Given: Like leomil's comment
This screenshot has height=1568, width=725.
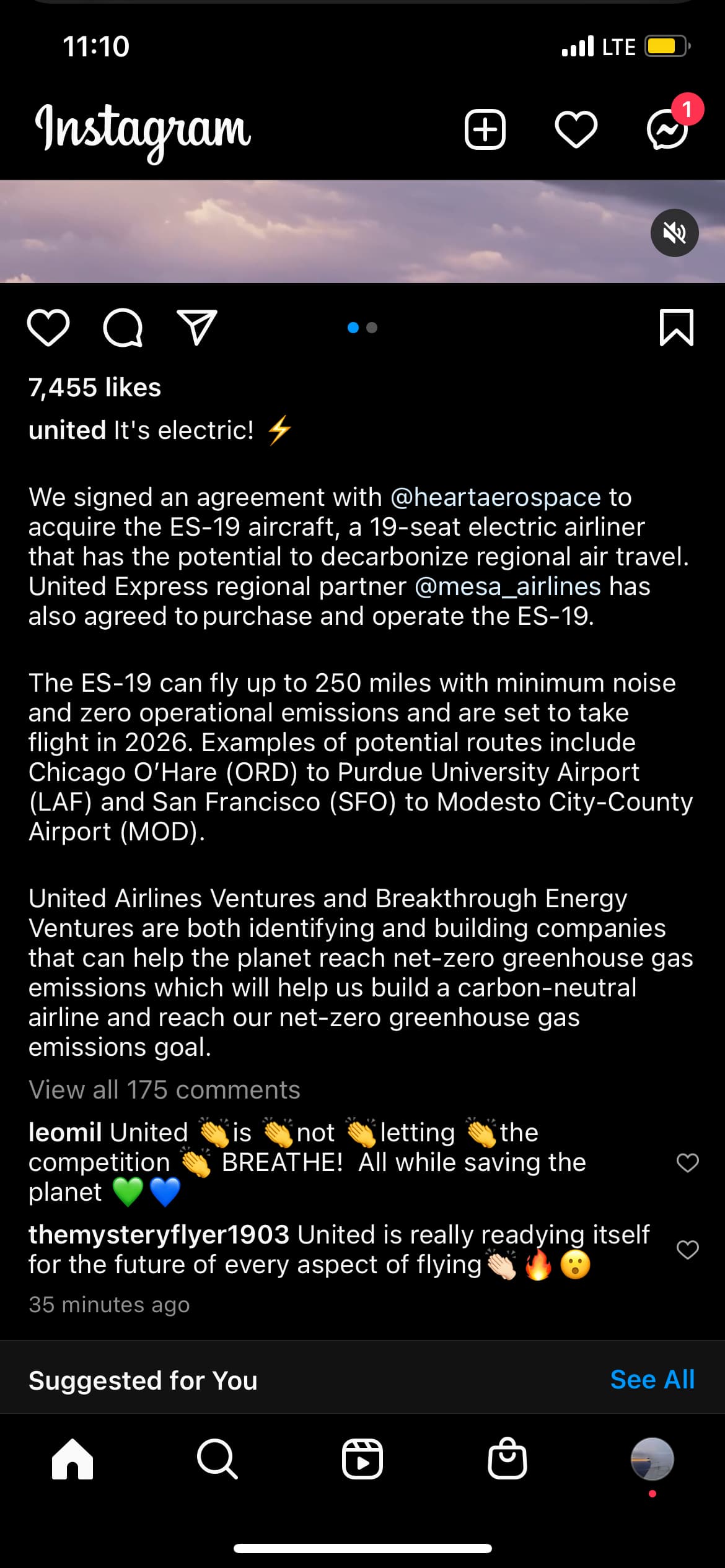Looking at the screenshot, I should 687,1163.
